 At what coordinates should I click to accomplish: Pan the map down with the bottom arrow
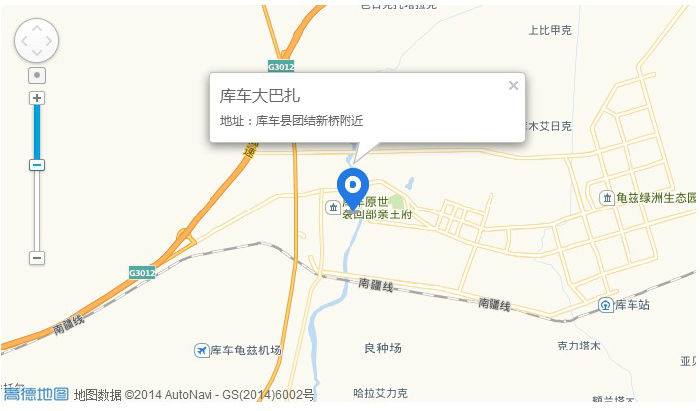click(37, 54)
